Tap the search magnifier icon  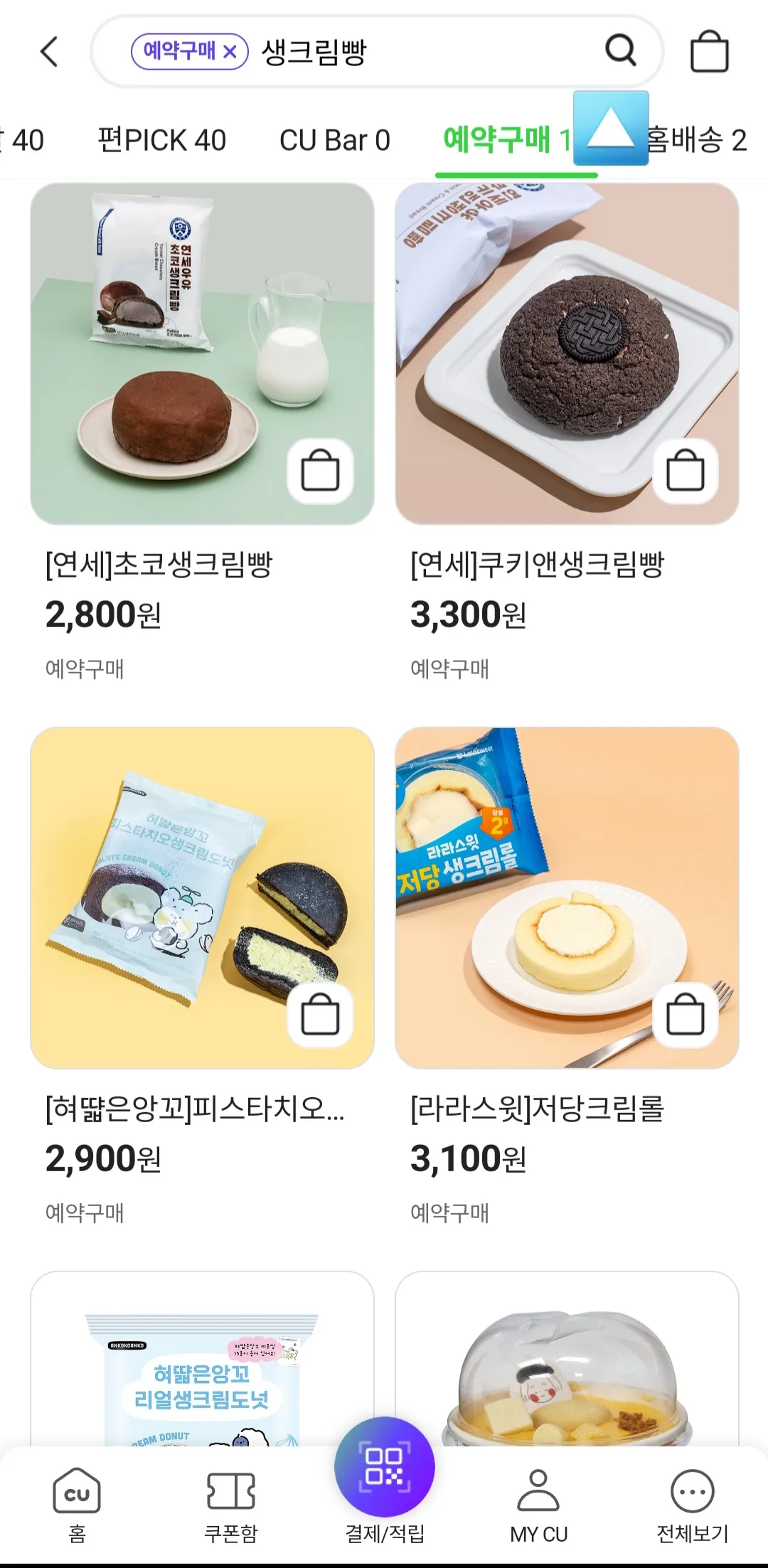623,52
